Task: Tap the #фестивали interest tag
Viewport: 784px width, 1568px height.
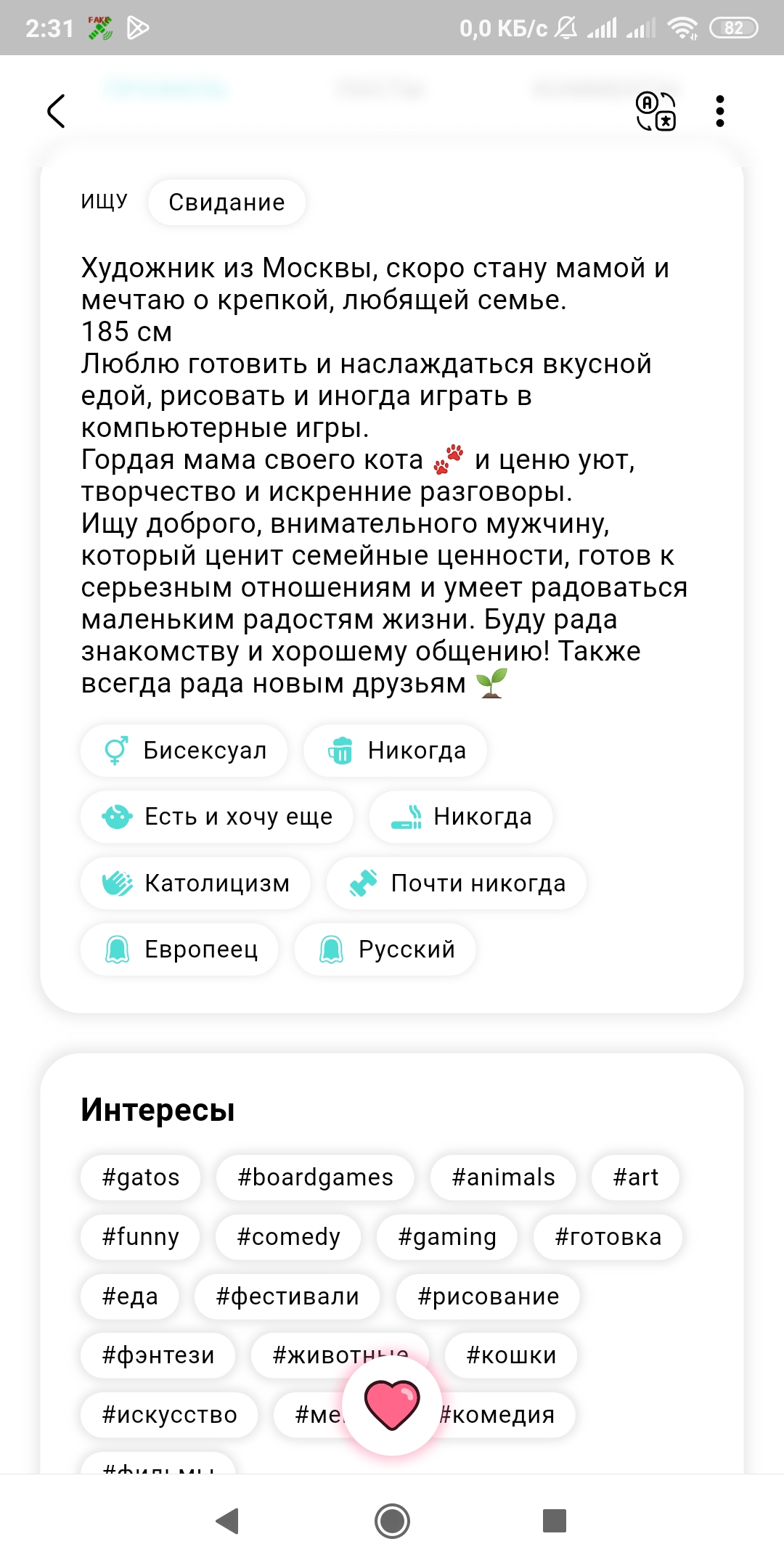Action: point(287,1296)
